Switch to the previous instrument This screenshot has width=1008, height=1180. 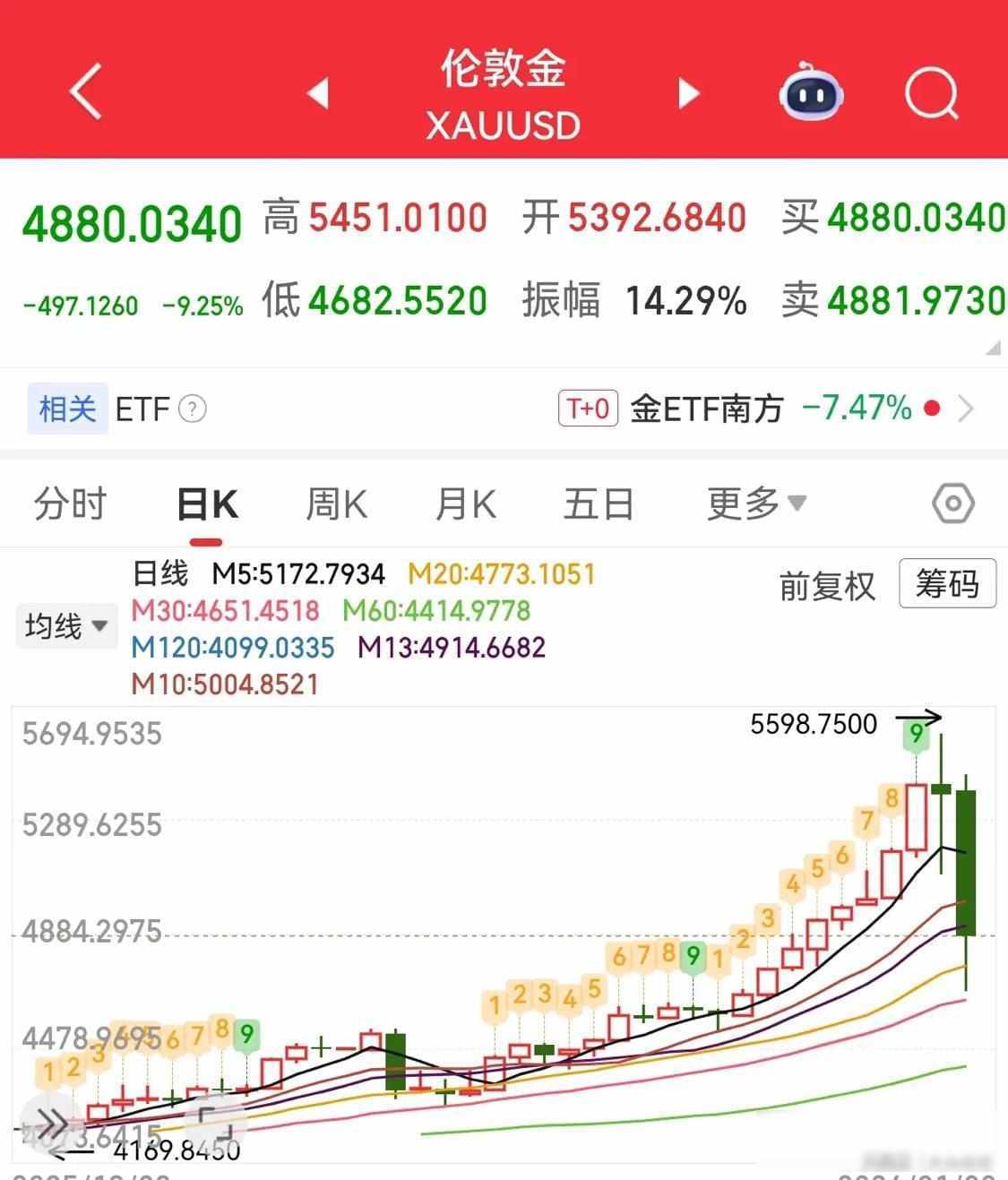pyautogui.click(x=318, y=93)
